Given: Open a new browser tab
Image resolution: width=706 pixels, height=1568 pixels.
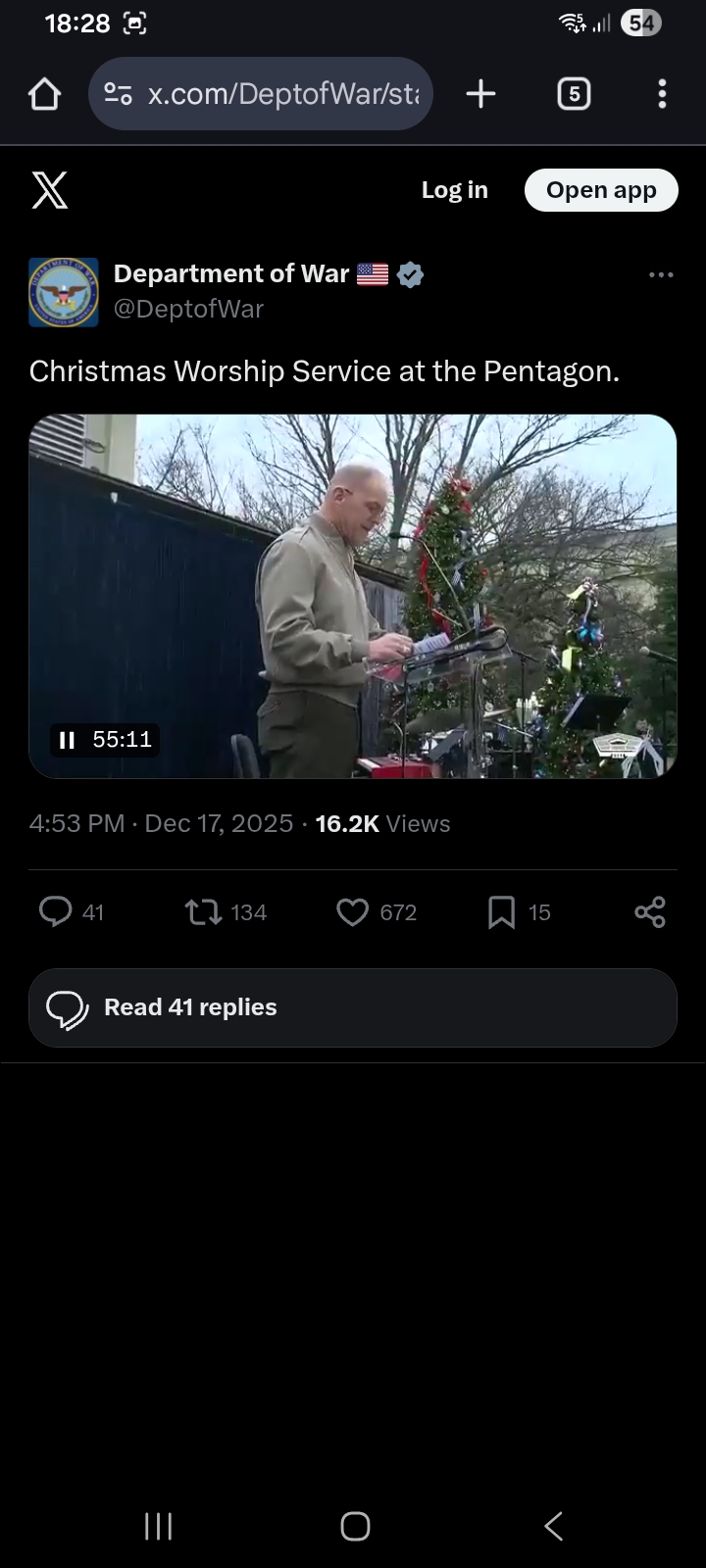Looking at the screenshot, I should 480,94.
